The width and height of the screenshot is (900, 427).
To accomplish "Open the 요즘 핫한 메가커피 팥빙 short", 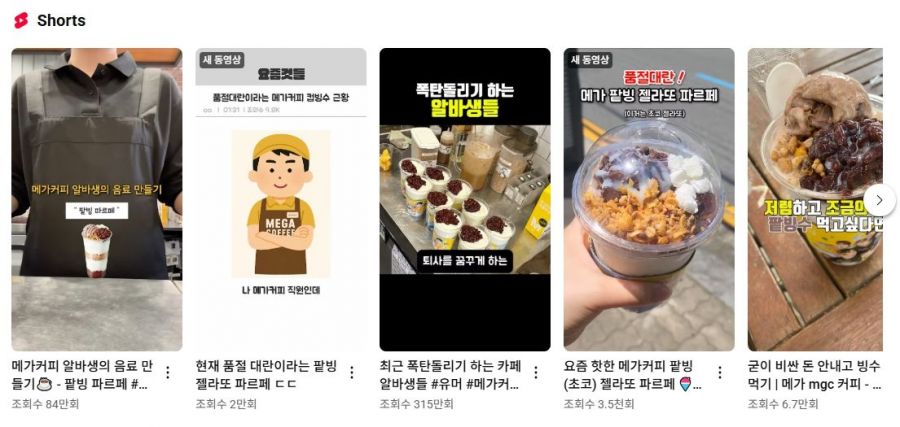I will click(x=648, y=199).
